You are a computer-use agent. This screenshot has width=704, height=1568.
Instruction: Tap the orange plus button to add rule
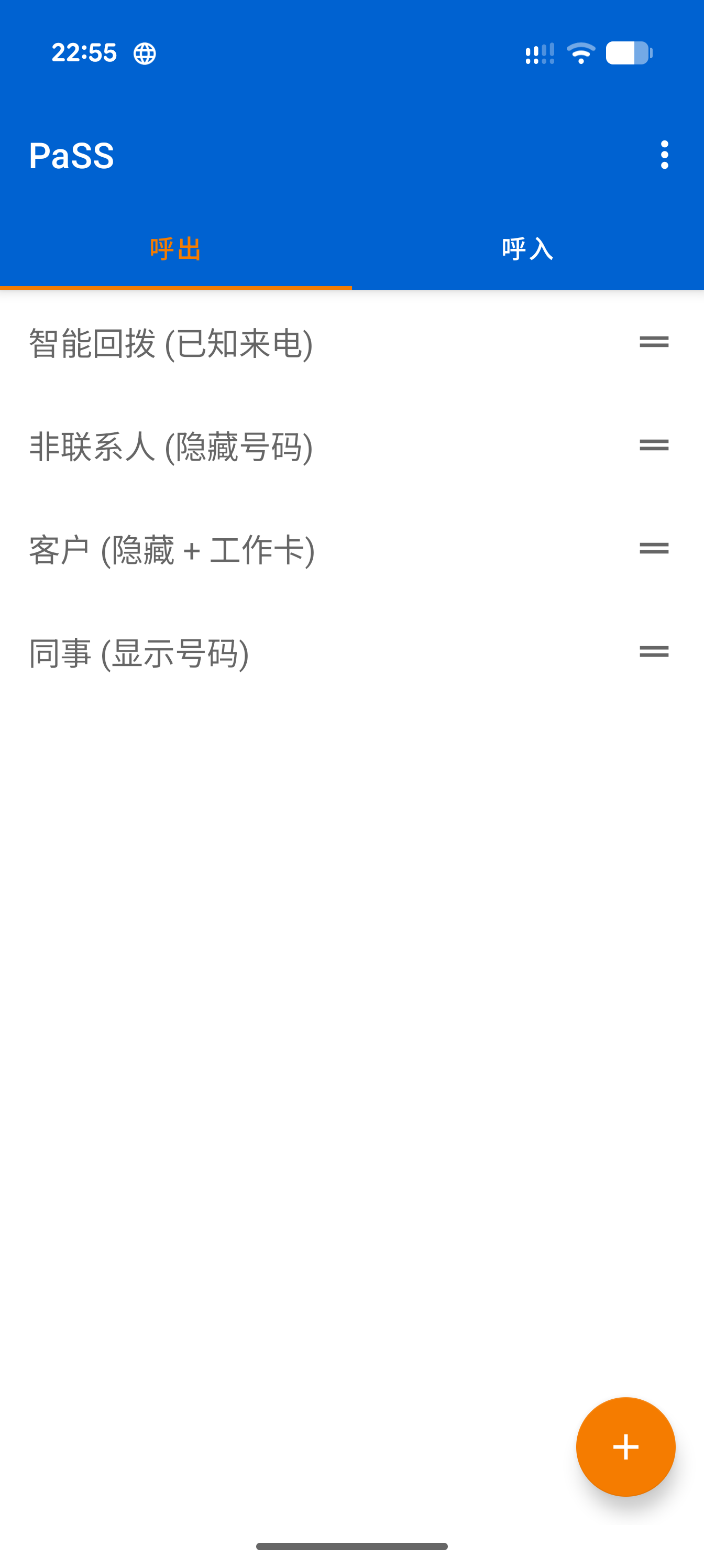click(x=625, y=1447)
